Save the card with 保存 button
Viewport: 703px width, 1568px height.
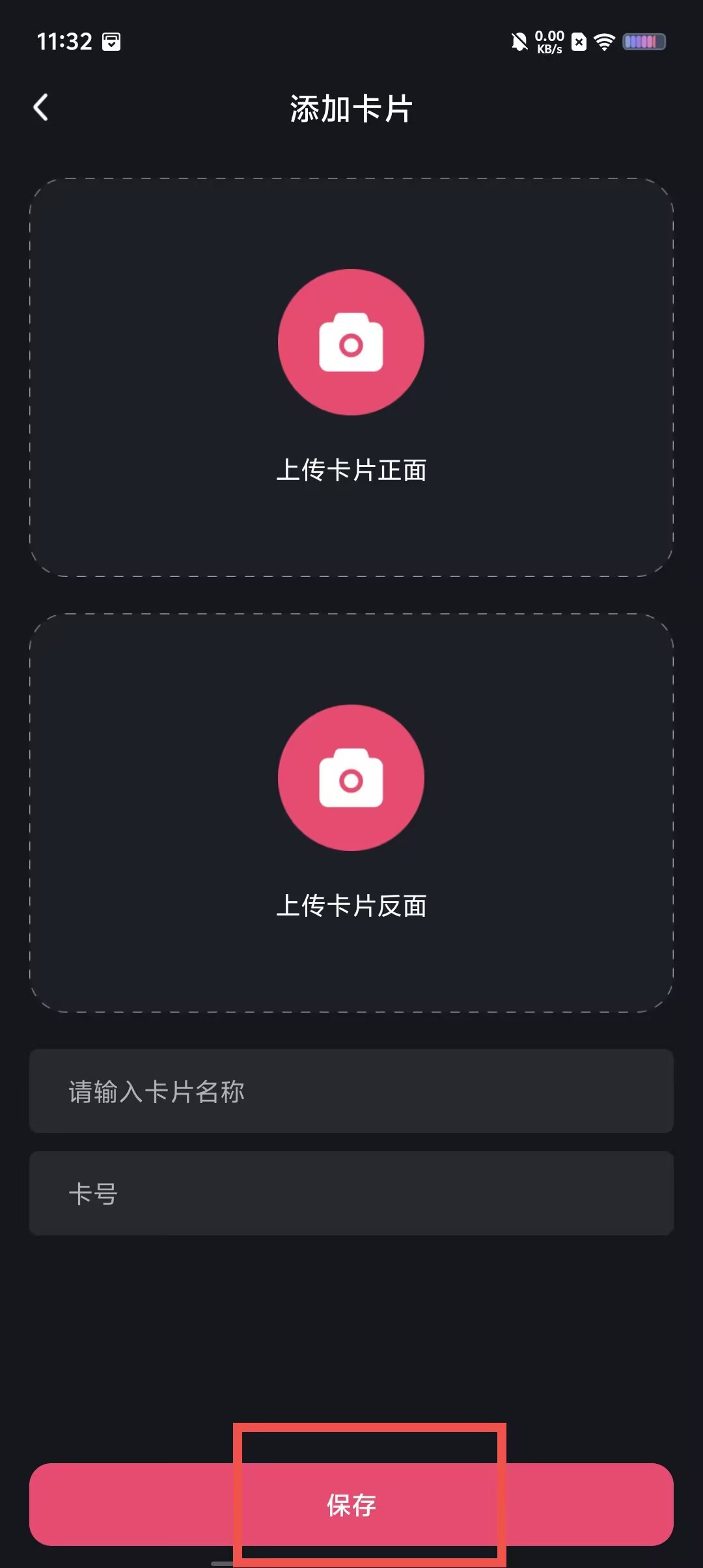click(351, 1504)
